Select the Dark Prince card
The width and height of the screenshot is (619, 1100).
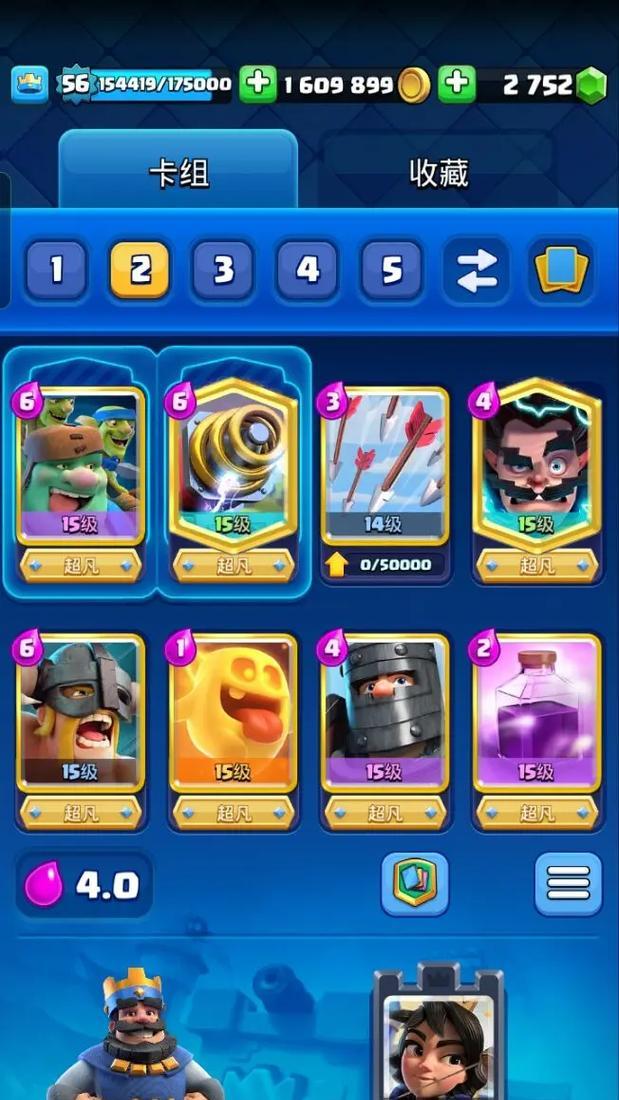(x=385, y=732)
